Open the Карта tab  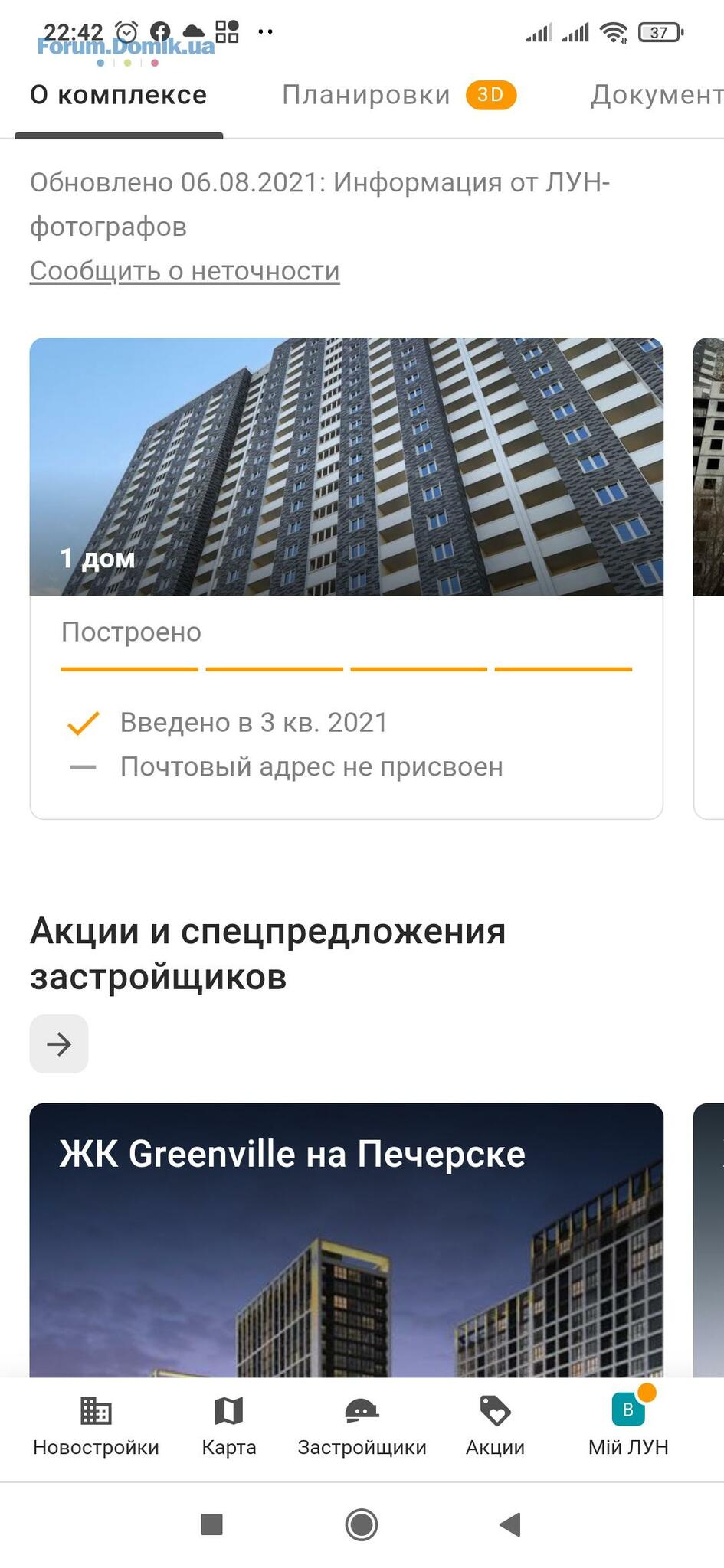pos(228,1427)
